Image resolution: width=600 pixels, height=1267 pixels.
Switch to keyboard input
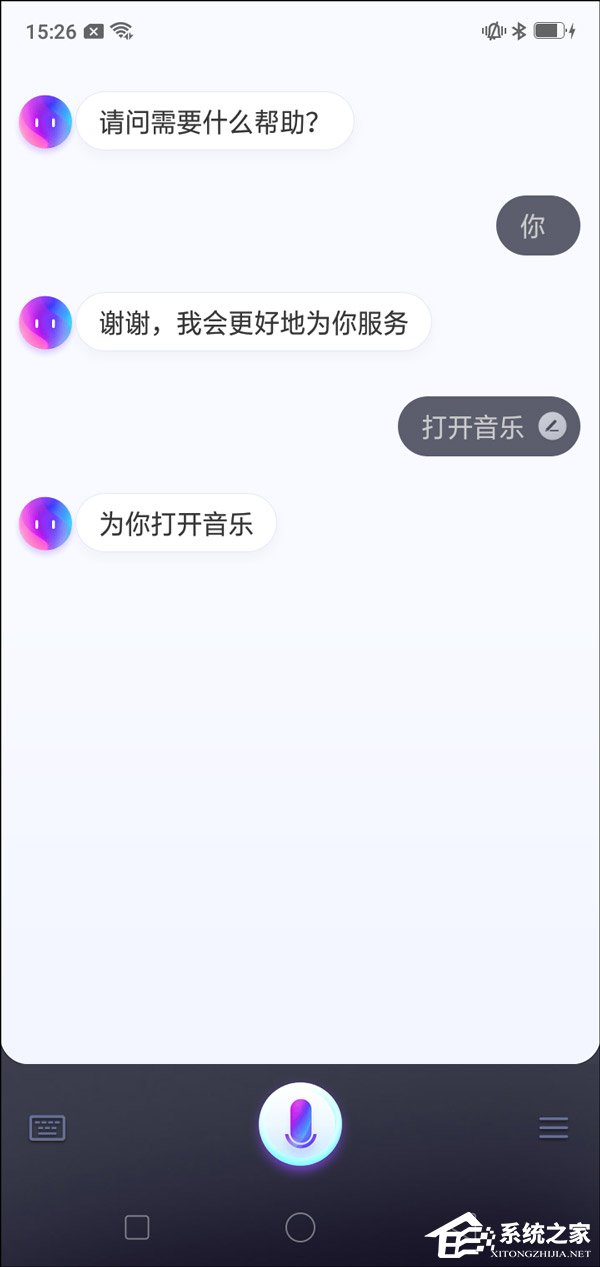[47, 1128]
